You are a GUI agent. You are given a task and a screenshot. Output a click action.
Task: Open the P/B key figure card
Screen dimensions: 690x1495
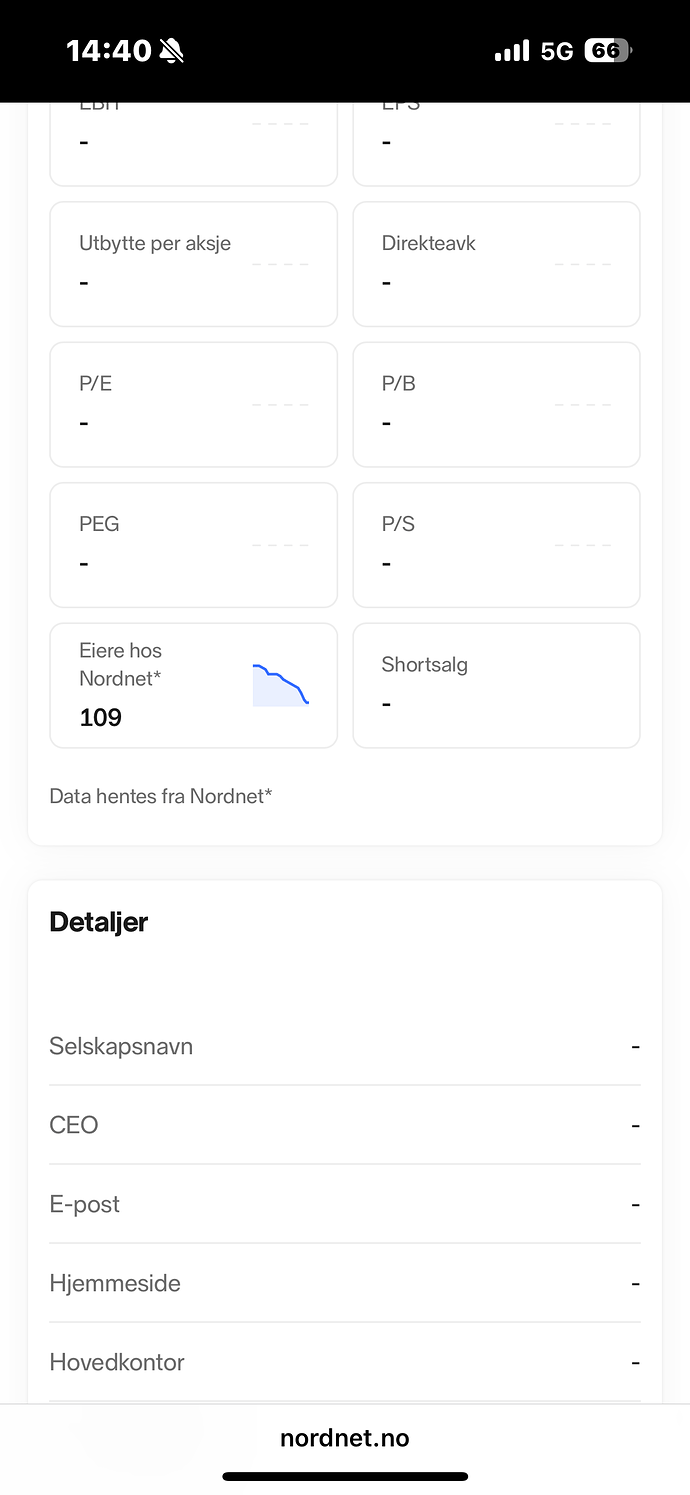tap(496, 404)
